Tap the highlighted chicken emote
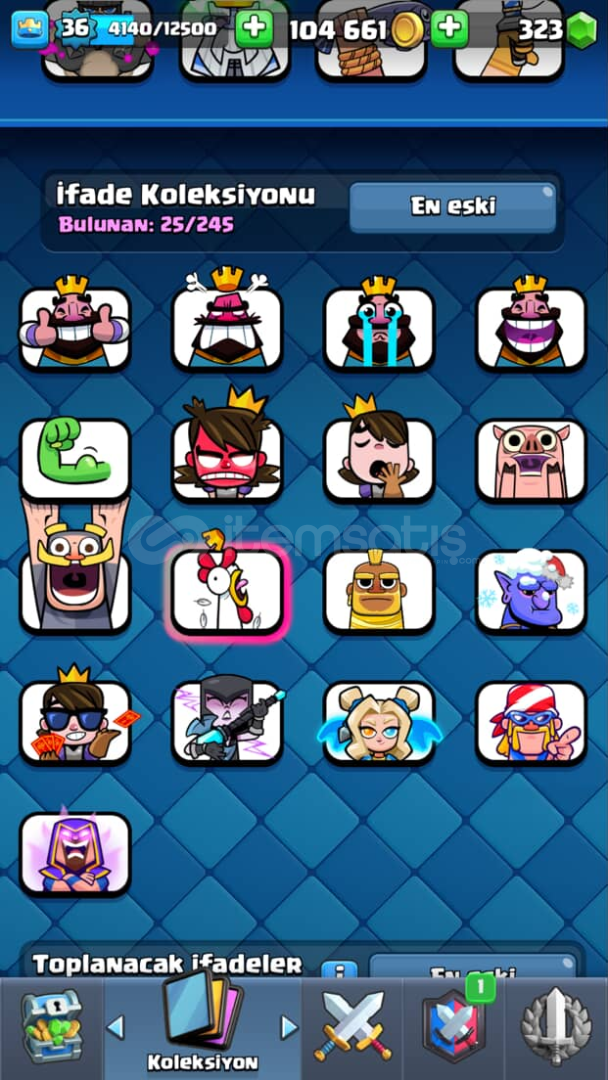Image resolution: width=608 pixels, height=1080 pixels. pyautogui.click(x=227, y=590)
